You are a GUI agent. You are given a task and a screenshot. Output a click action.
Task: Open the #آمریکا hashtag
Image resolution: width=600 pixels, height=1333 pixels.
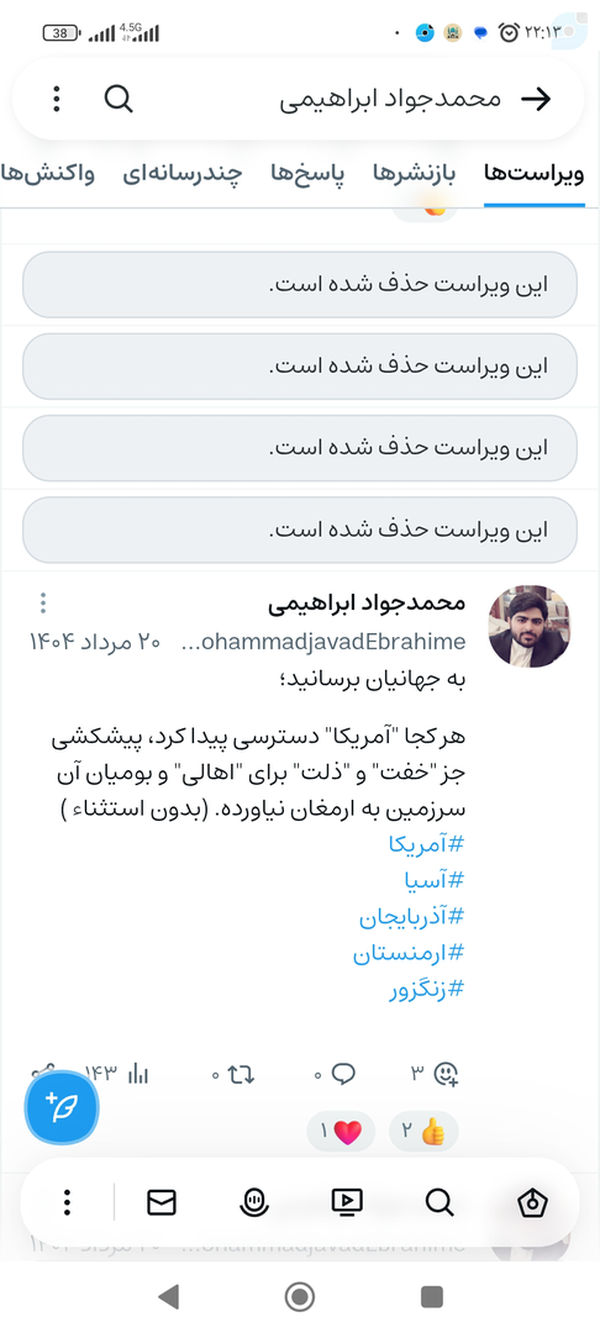426,845
